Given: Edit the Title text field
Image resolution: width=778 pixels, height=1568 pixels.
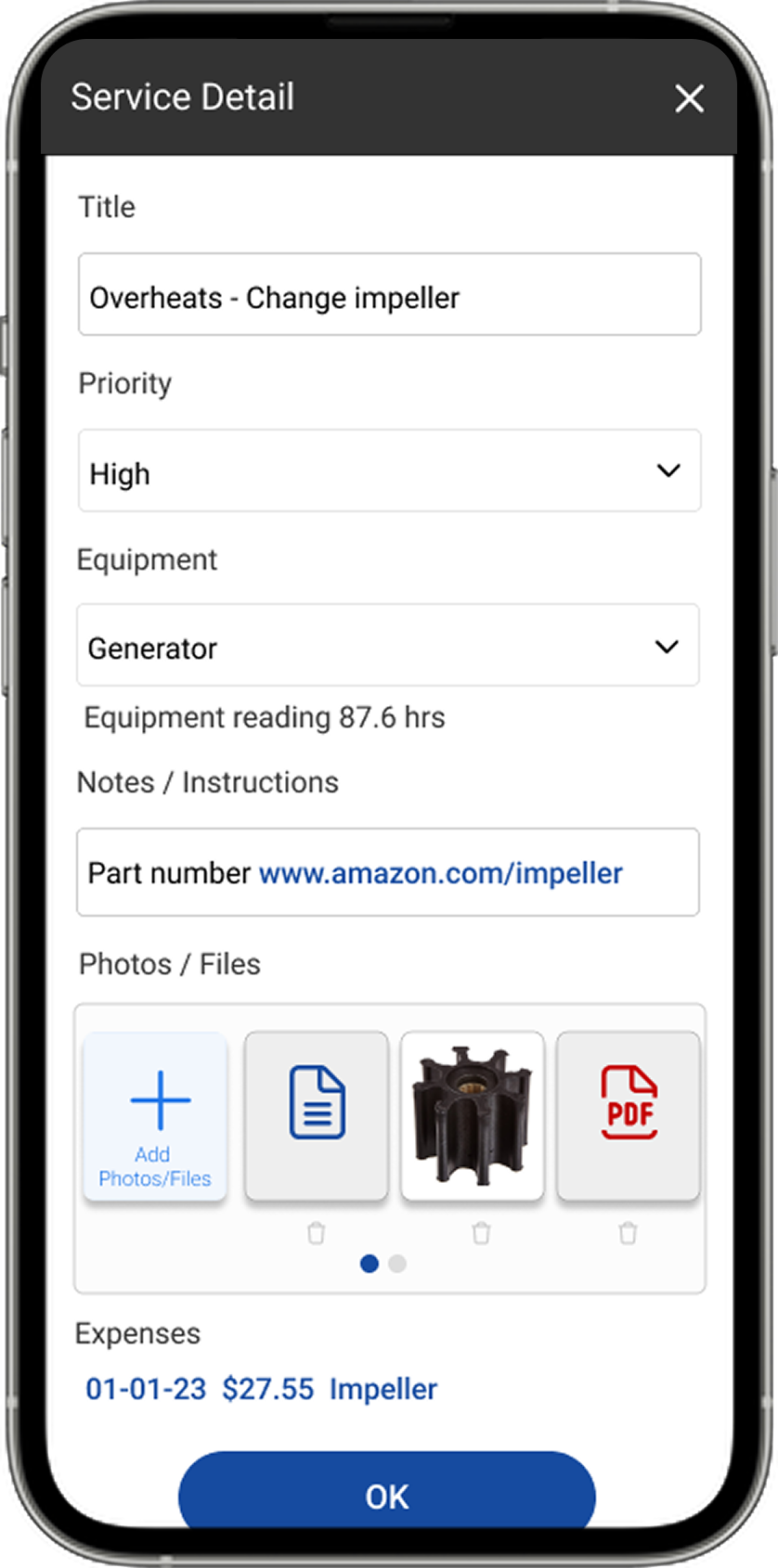Looking at the screenshot, I should [x=389, y=295].
